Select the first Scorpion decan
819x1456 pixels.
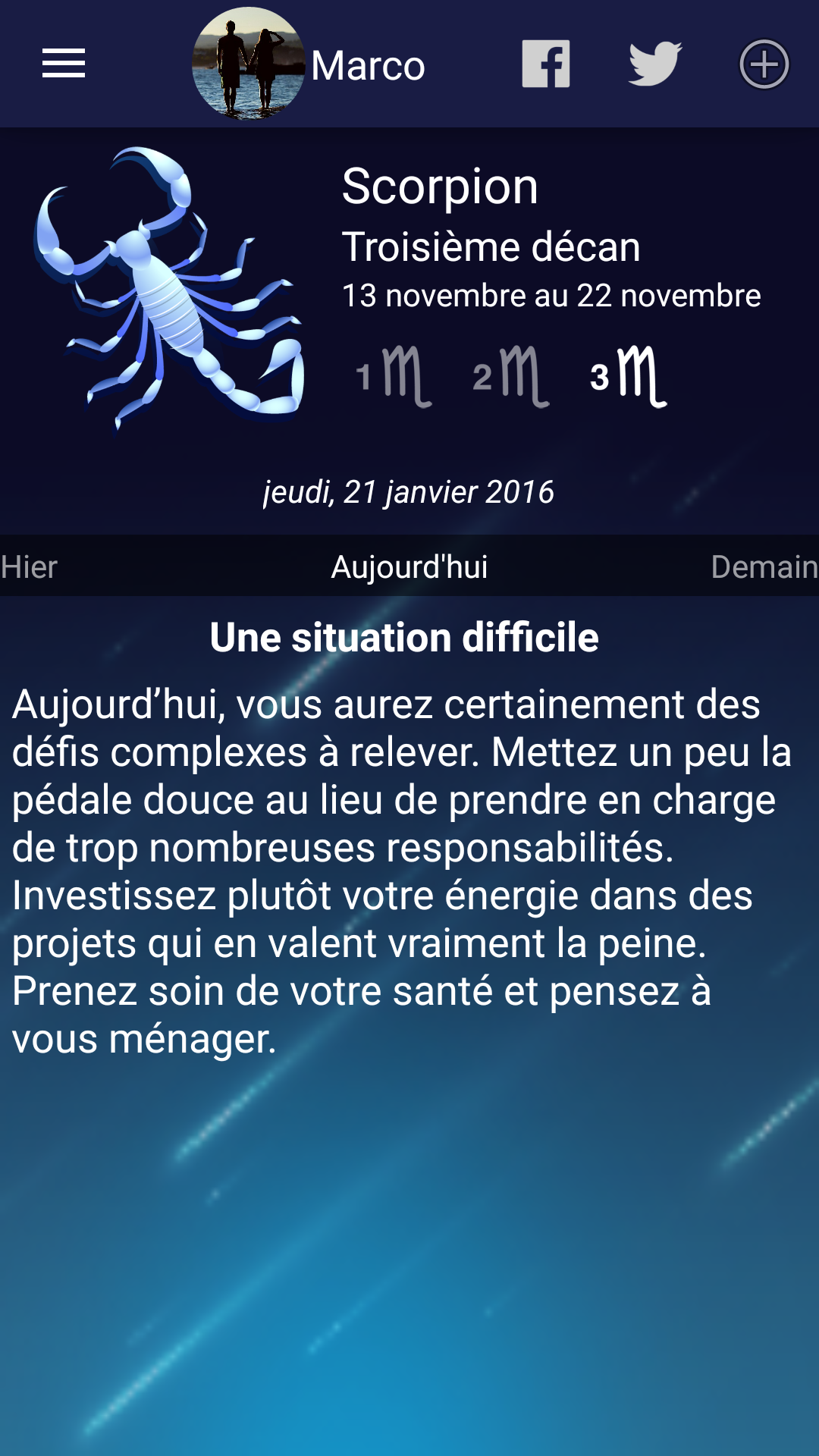click(x=394, y=376)
